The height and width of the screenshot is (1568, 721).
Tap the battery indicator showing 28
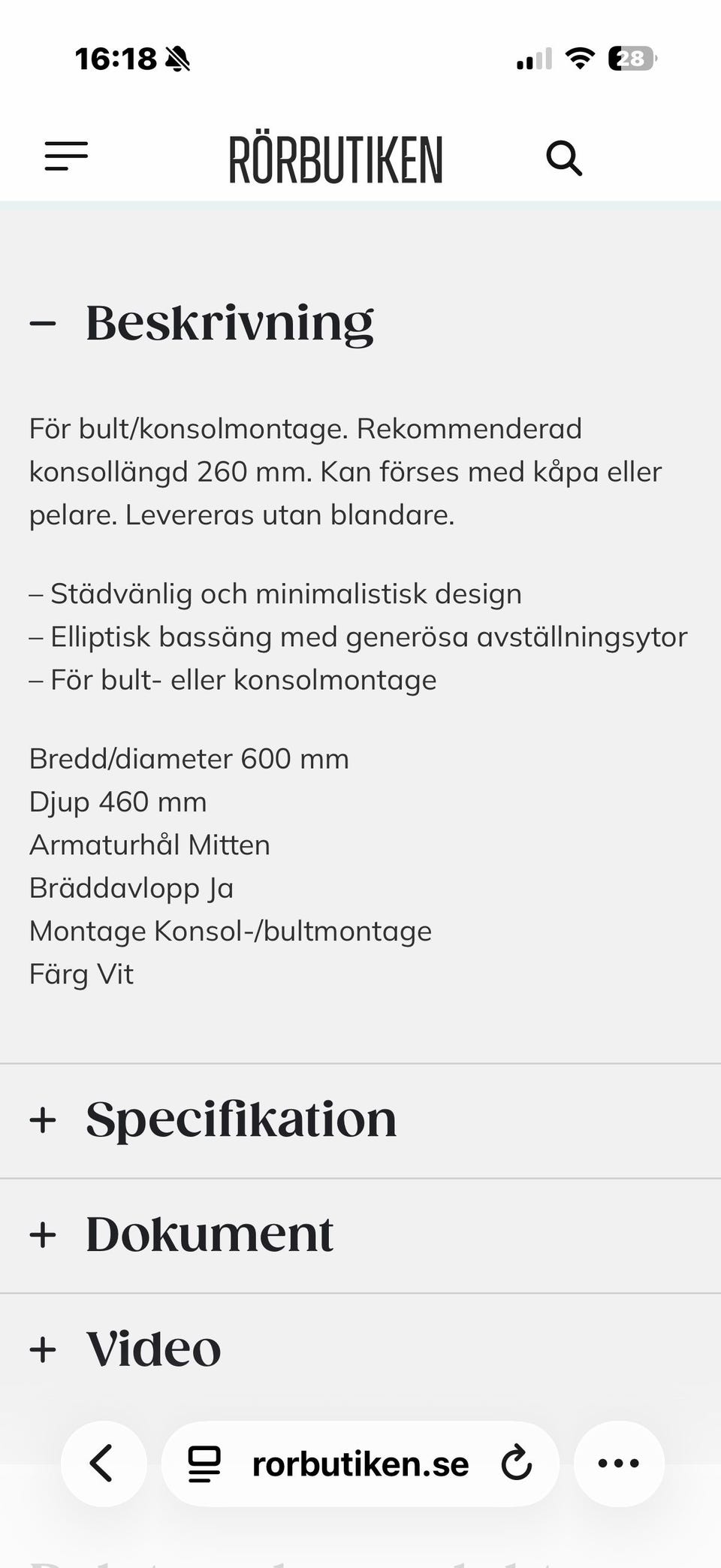coord(631,57)
